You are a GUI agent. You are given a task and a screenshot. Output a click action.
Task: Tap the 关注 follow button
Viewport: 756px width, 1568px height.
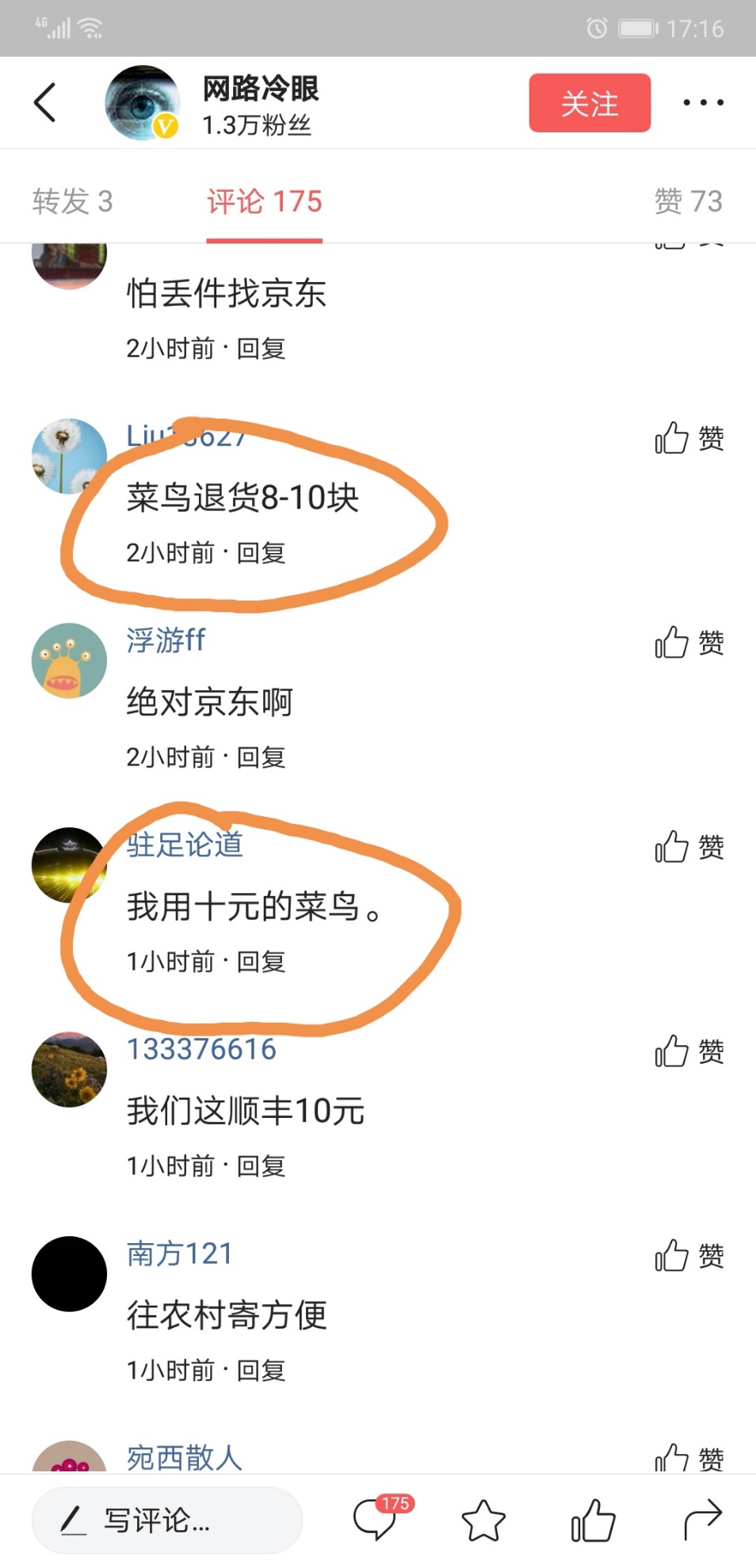tap(590, 102)
